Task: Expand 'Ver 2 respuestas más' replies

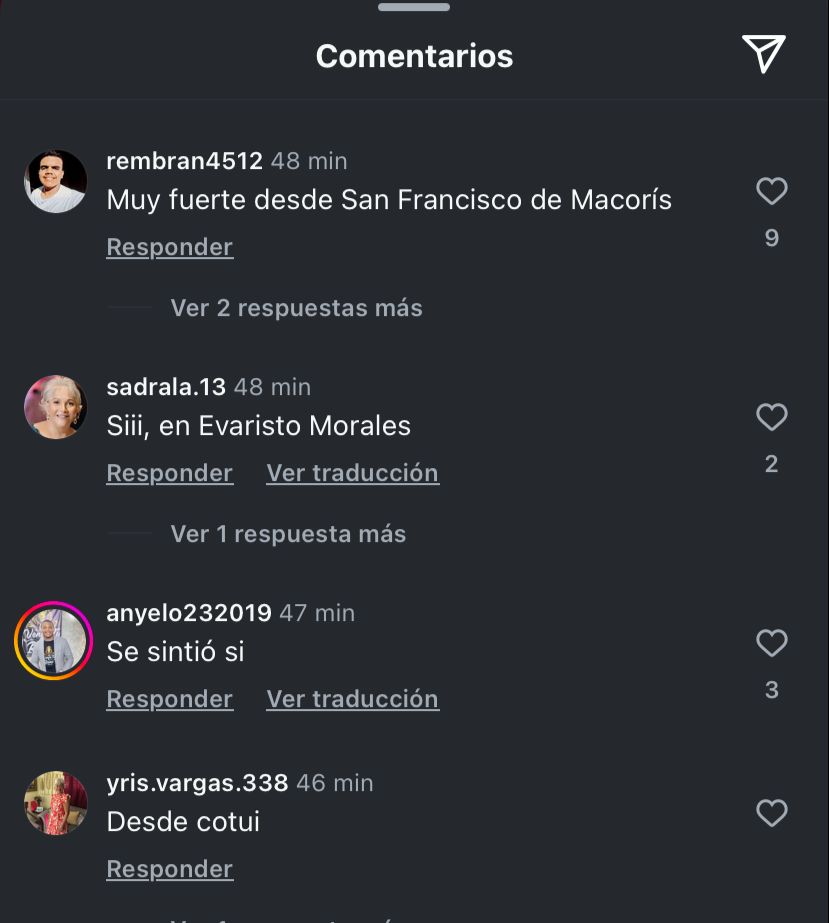Action: 296,308
